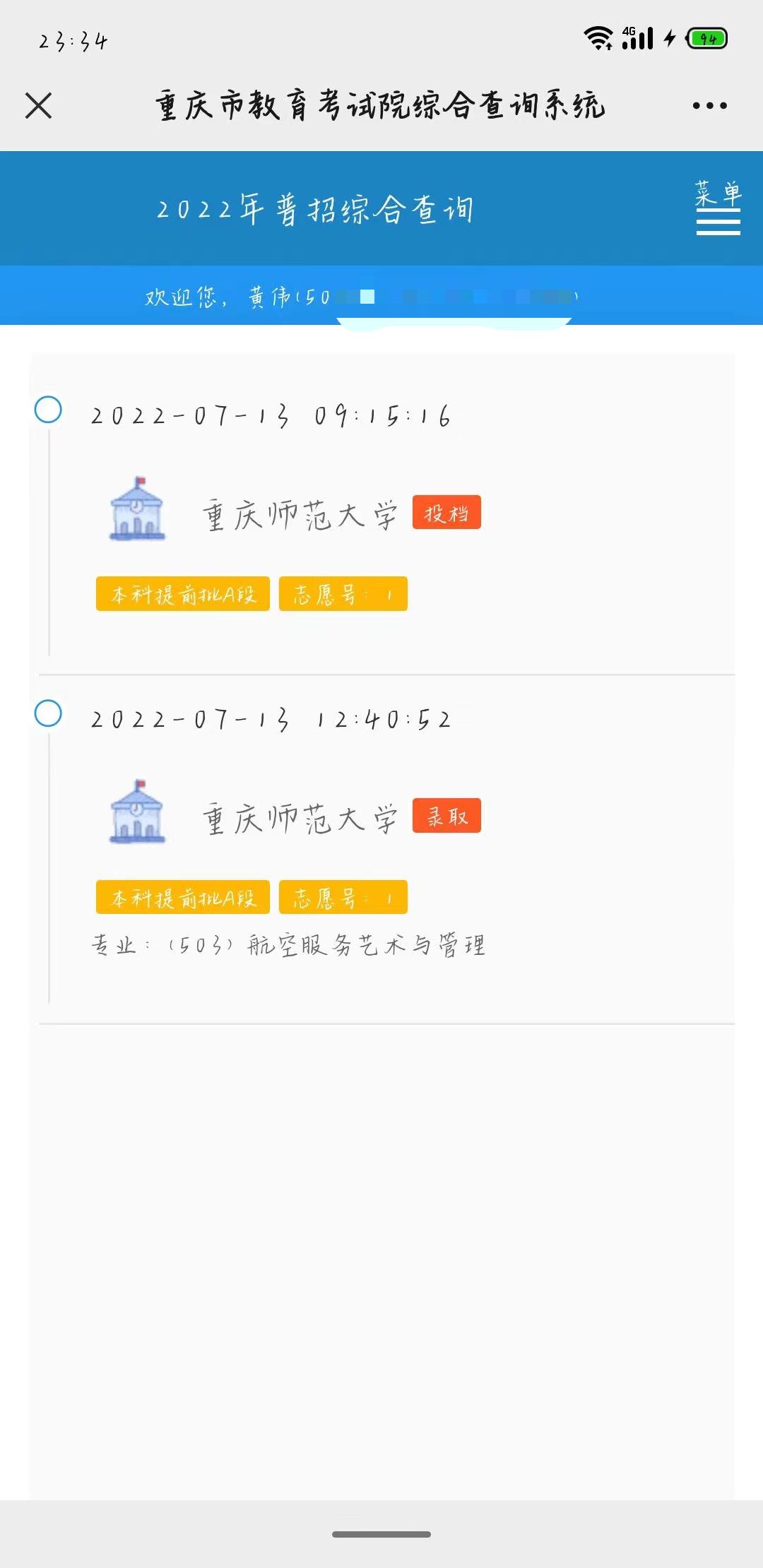Open the 菜单 hamburger menu
The image size is (763, 1568).
[x=718, y=208]
